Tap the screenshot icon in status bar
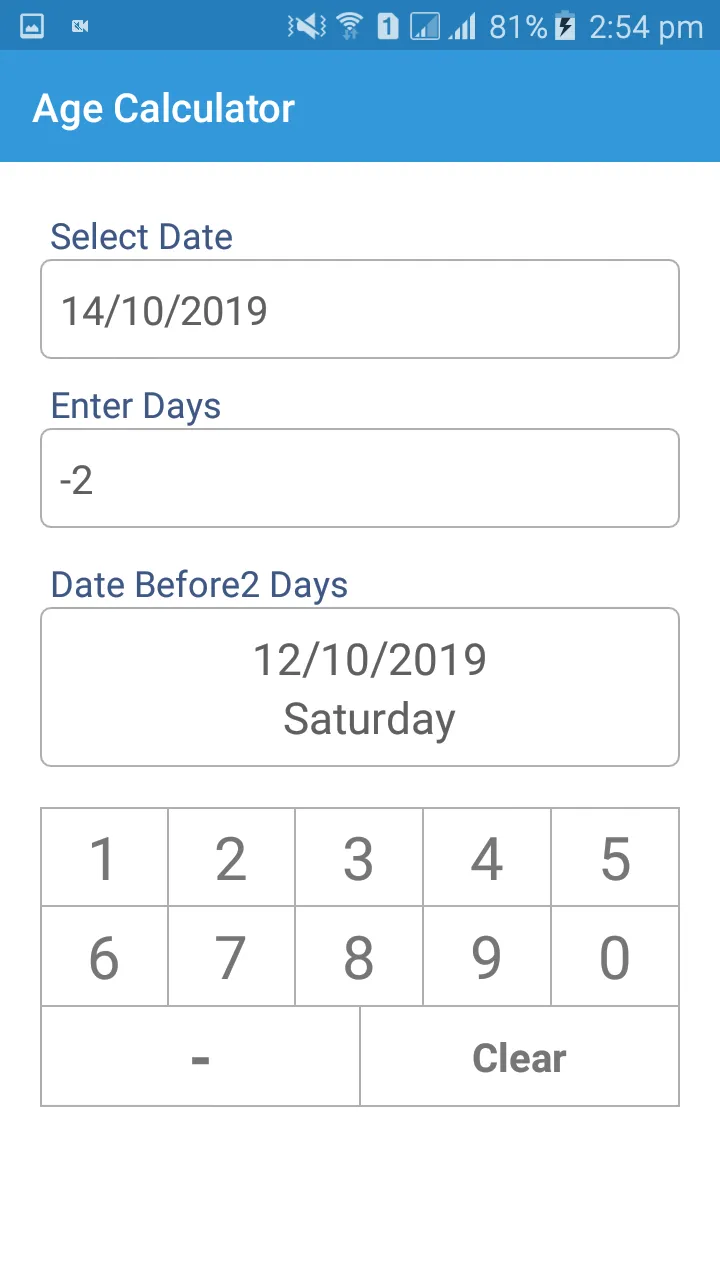 coord(30,26)
